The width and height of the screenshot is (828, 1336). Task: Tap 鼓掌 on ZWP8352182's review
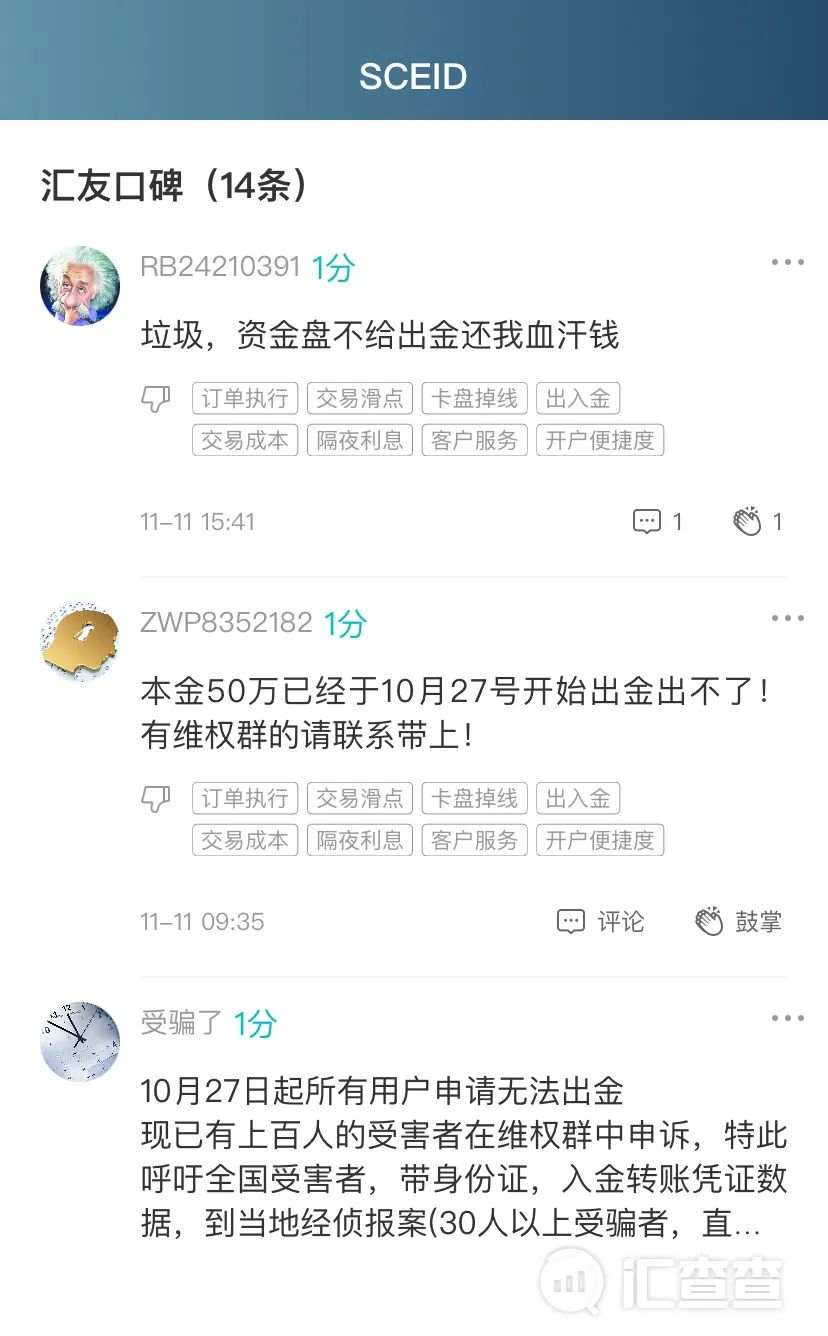point(738,921)
